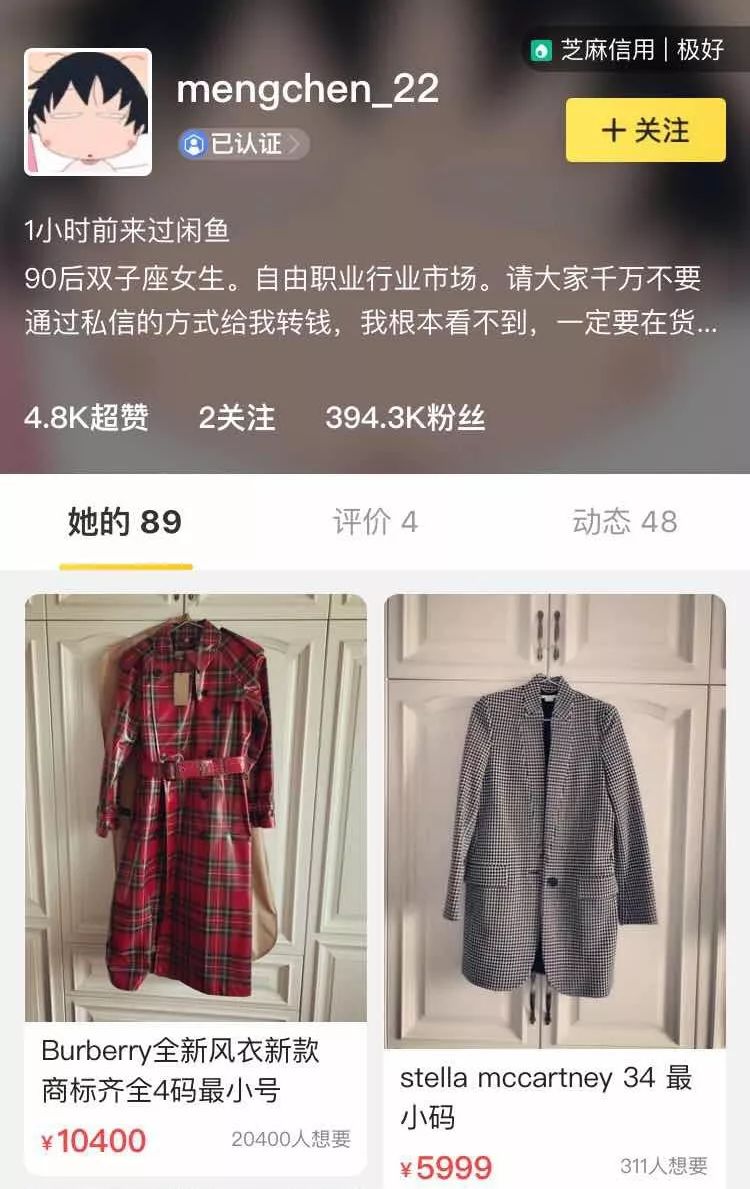Open the 芝麻信用 credit badge
The image size is (750, 1189).
click(627, 50)
